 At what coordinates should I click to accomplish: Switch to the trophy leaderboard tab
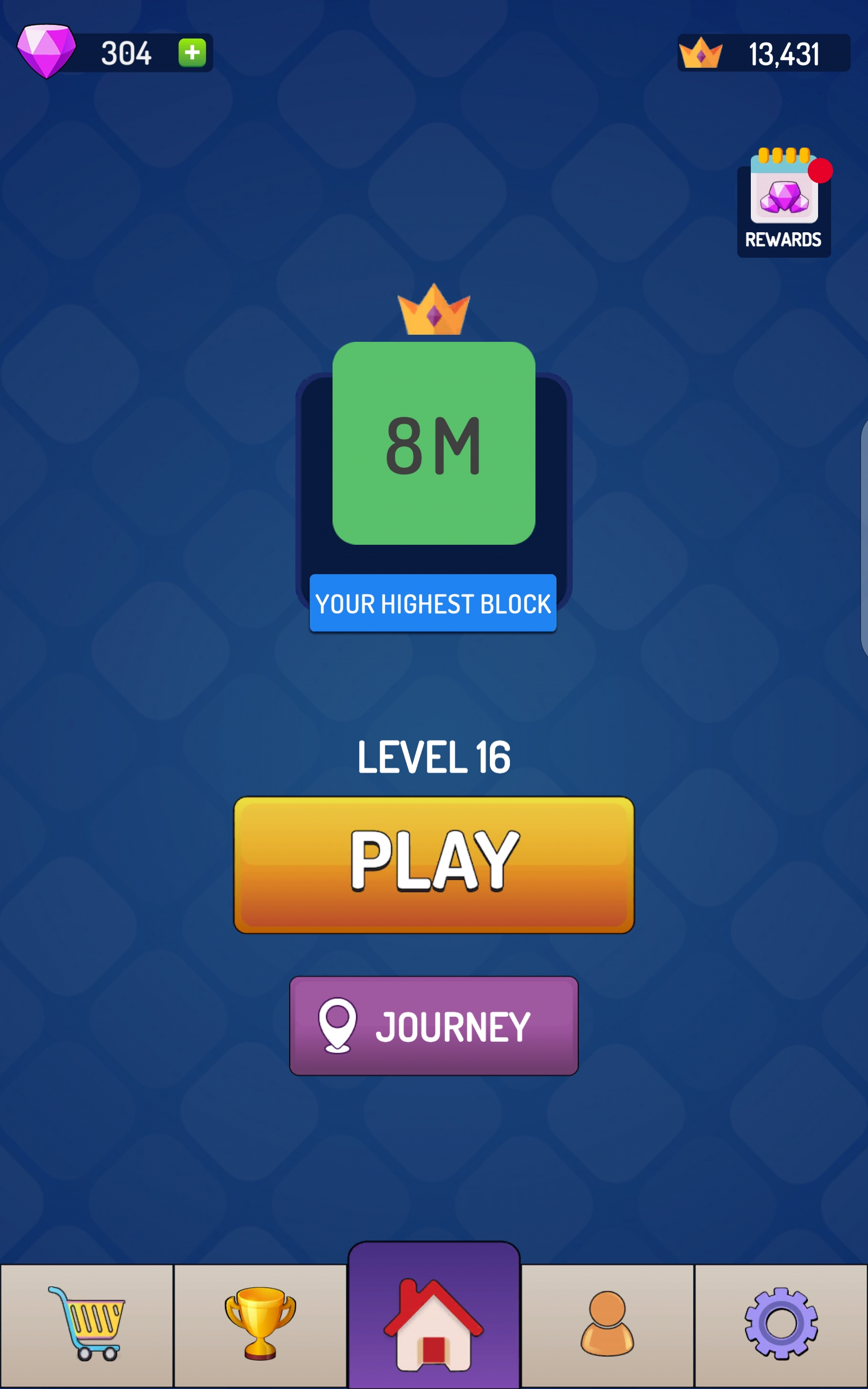coord(260,1326)
